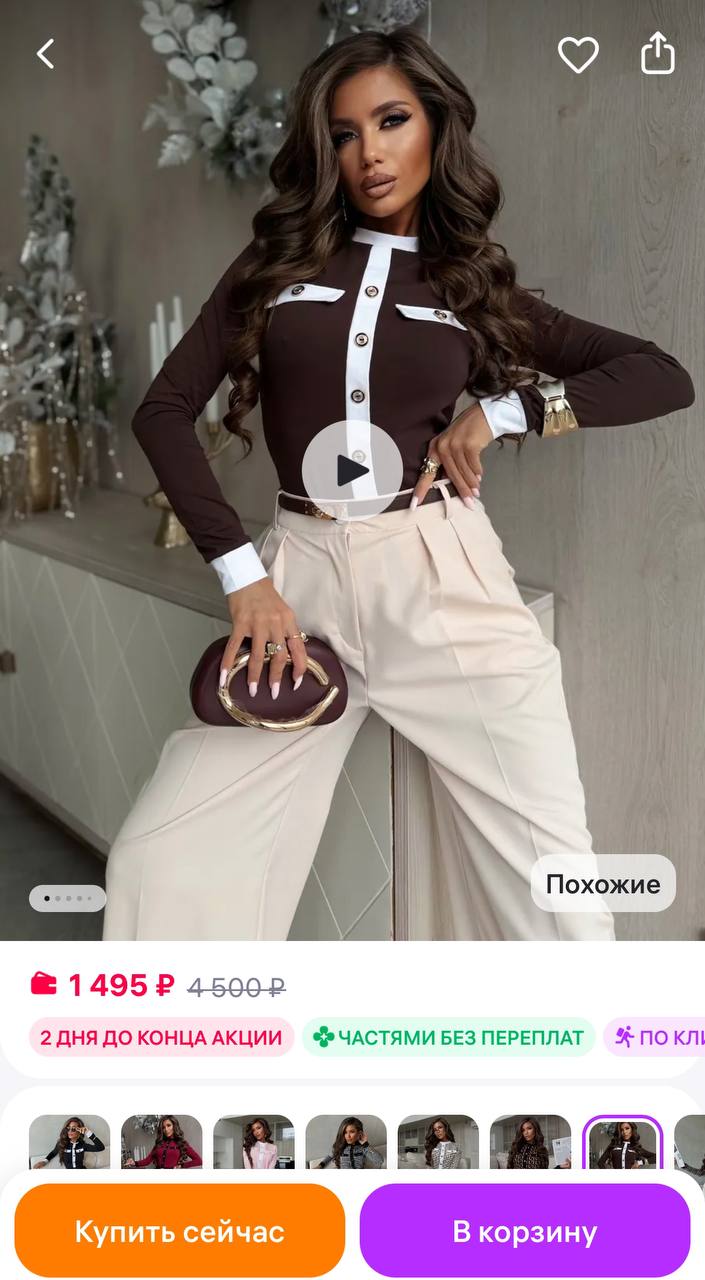Go back using the top arrow

click(x=46, y=54)
